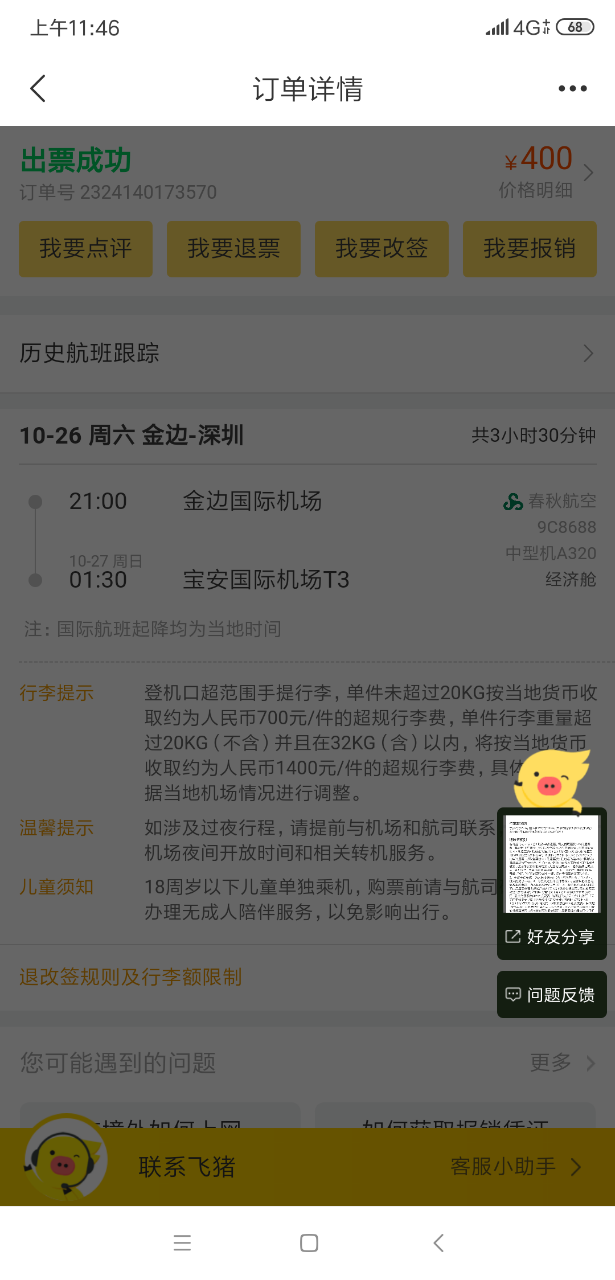Contact 客服小助手 customer service
This screenshot has width=615, height=1280.
(x=515, y=1166)
